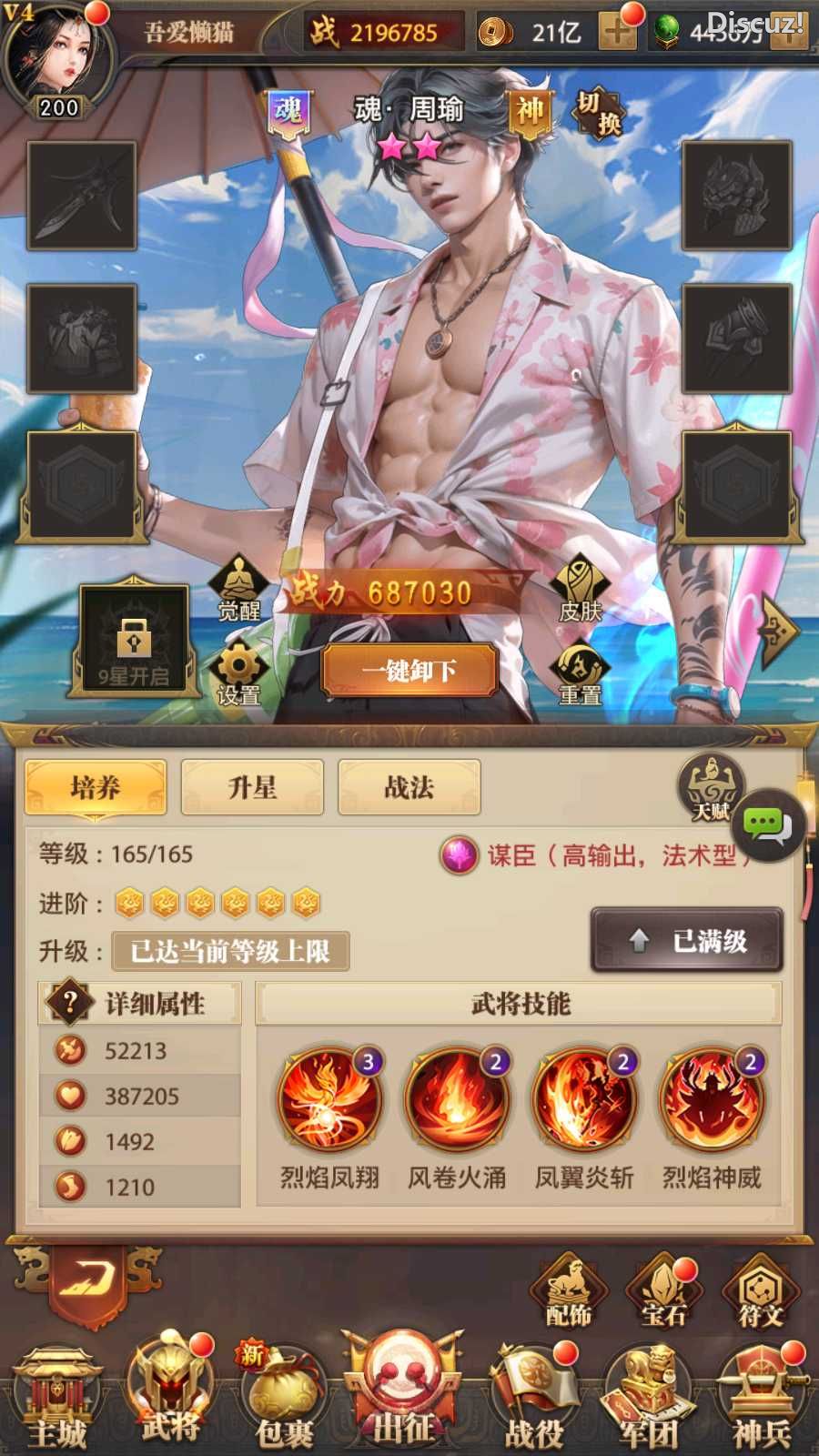
Task: Open 觉醒 awakening icon
Action: point(238,587)
